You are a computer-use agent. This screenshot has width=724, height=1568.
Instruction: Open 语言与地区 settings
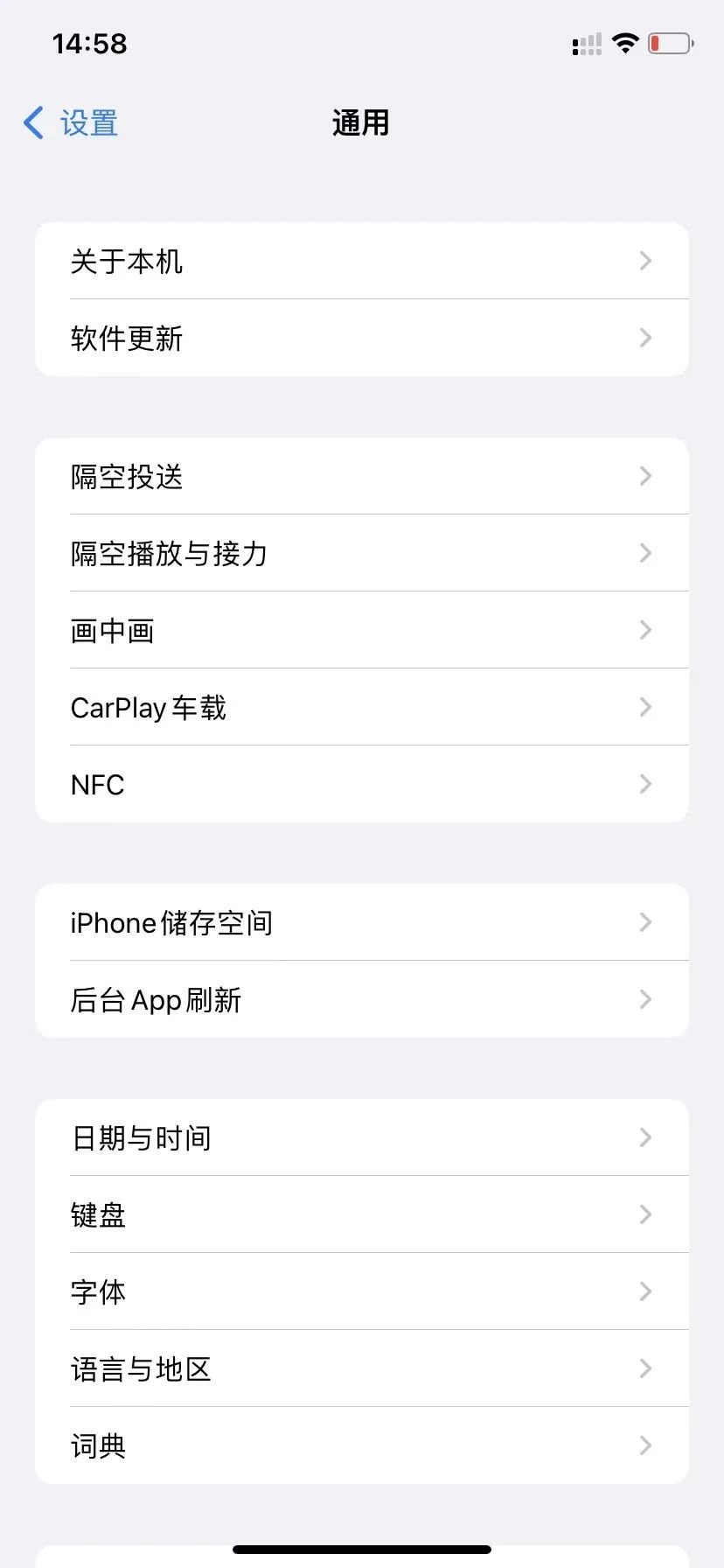click(x=361, y=1368)
